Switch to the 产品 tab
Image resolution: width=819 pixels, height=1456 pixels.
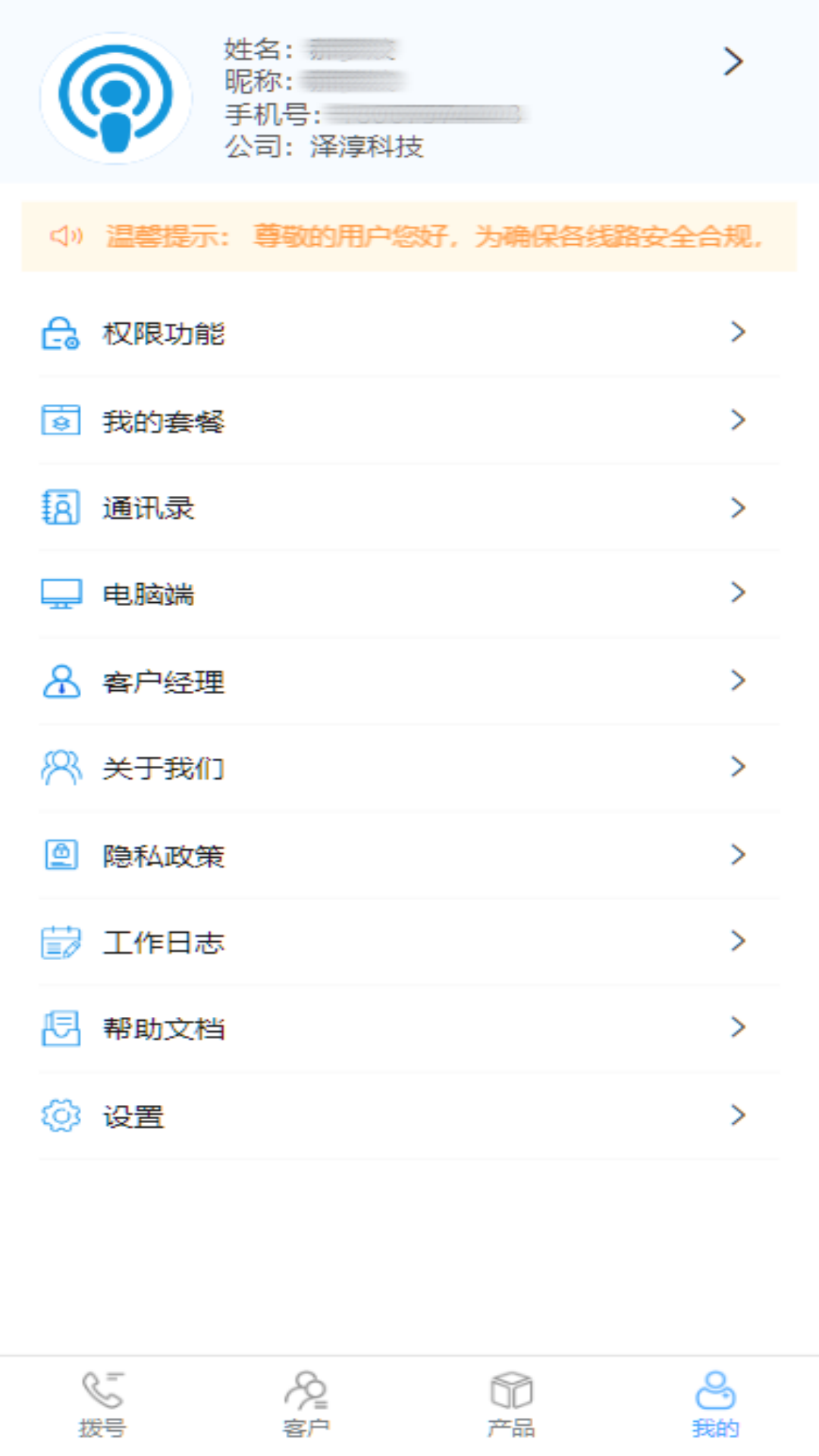pos(511,1404)
